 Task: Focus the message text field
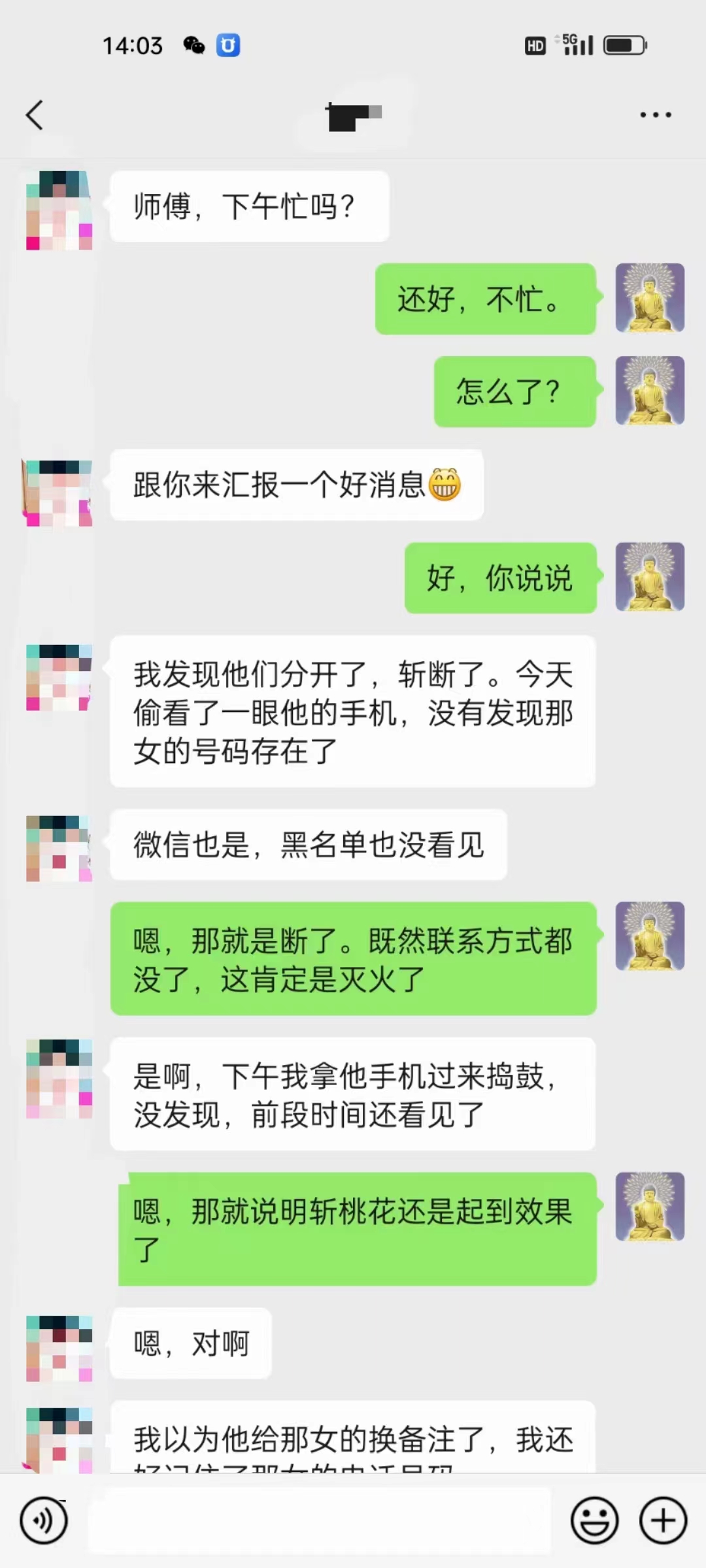[x=319, y=1520]
